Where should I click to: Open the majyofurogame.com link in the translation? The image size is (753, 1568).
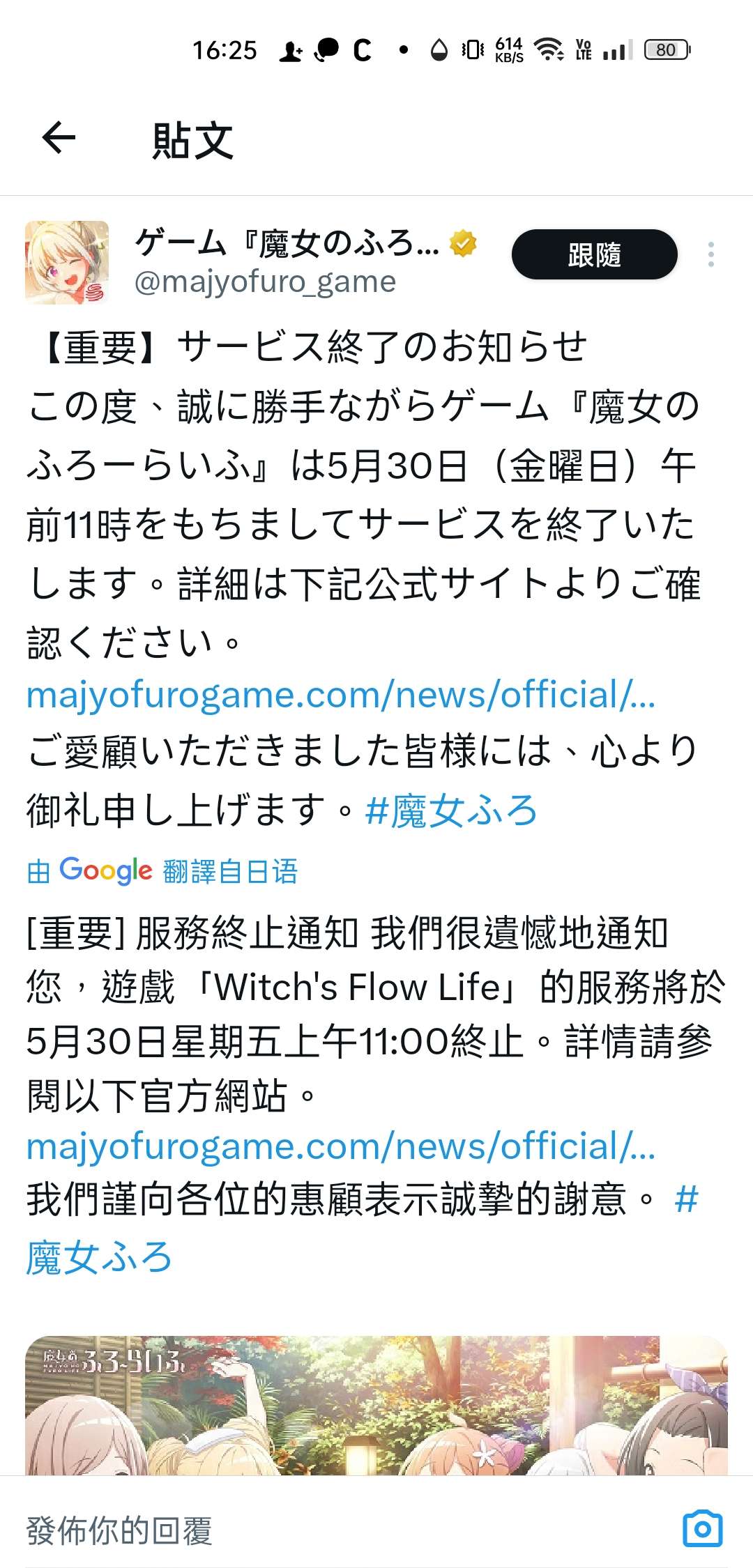[x=340, y=1146]
